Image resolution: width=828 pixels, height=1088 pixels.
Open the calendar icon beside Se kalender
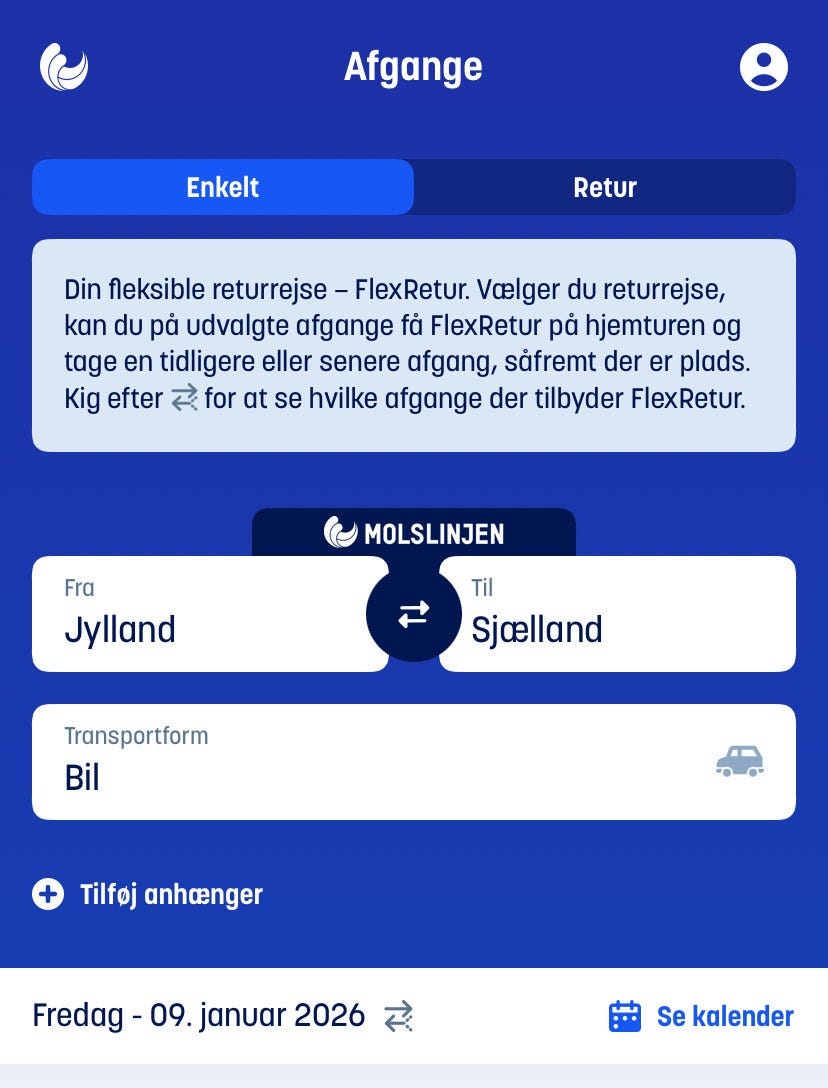click(x=624, y=1016)
